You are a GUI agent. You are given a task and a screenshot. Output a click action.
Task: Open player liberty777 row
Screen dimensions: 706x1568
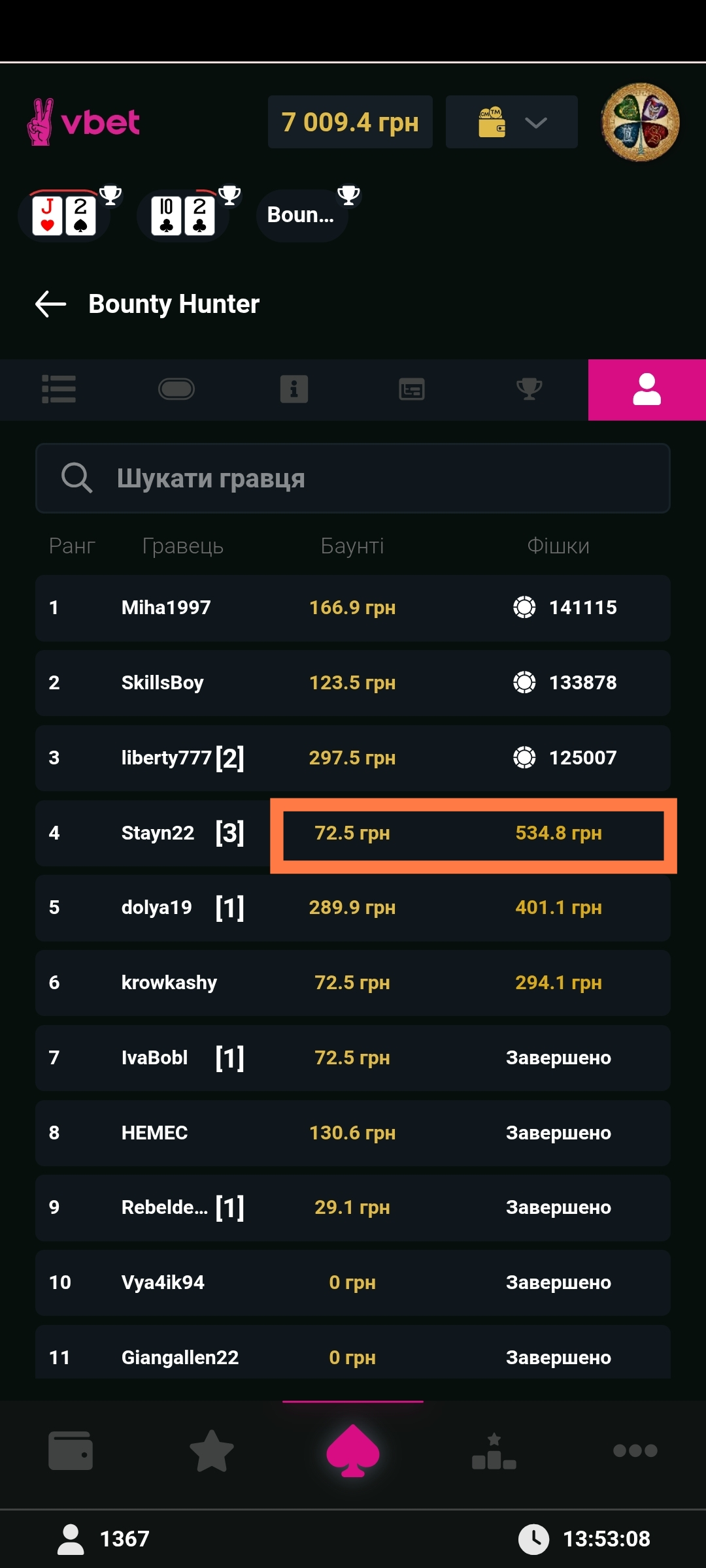353,758
